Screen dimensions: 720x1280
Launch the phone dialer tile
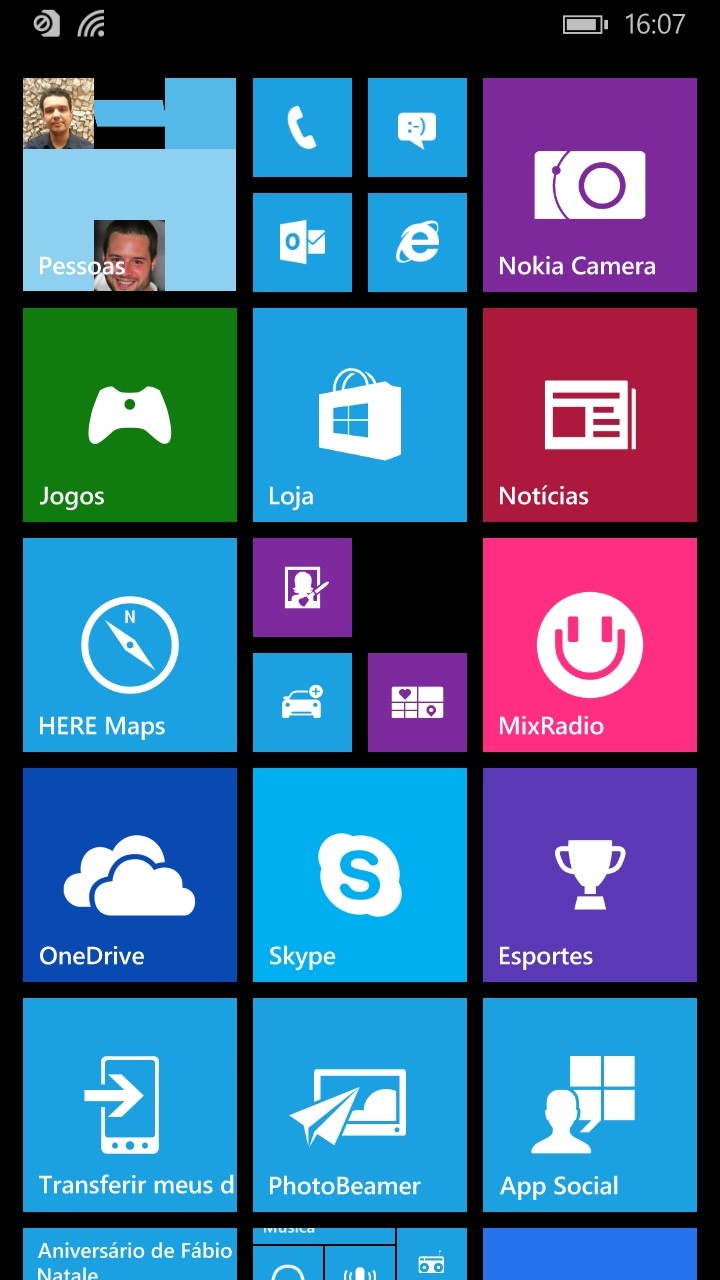[302, 128]
